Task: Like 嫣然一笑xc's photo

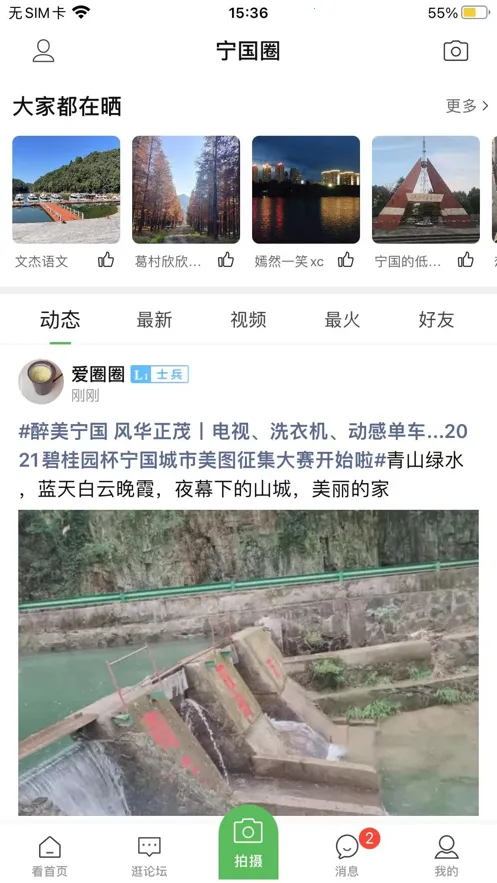Action: coord(346,260)
